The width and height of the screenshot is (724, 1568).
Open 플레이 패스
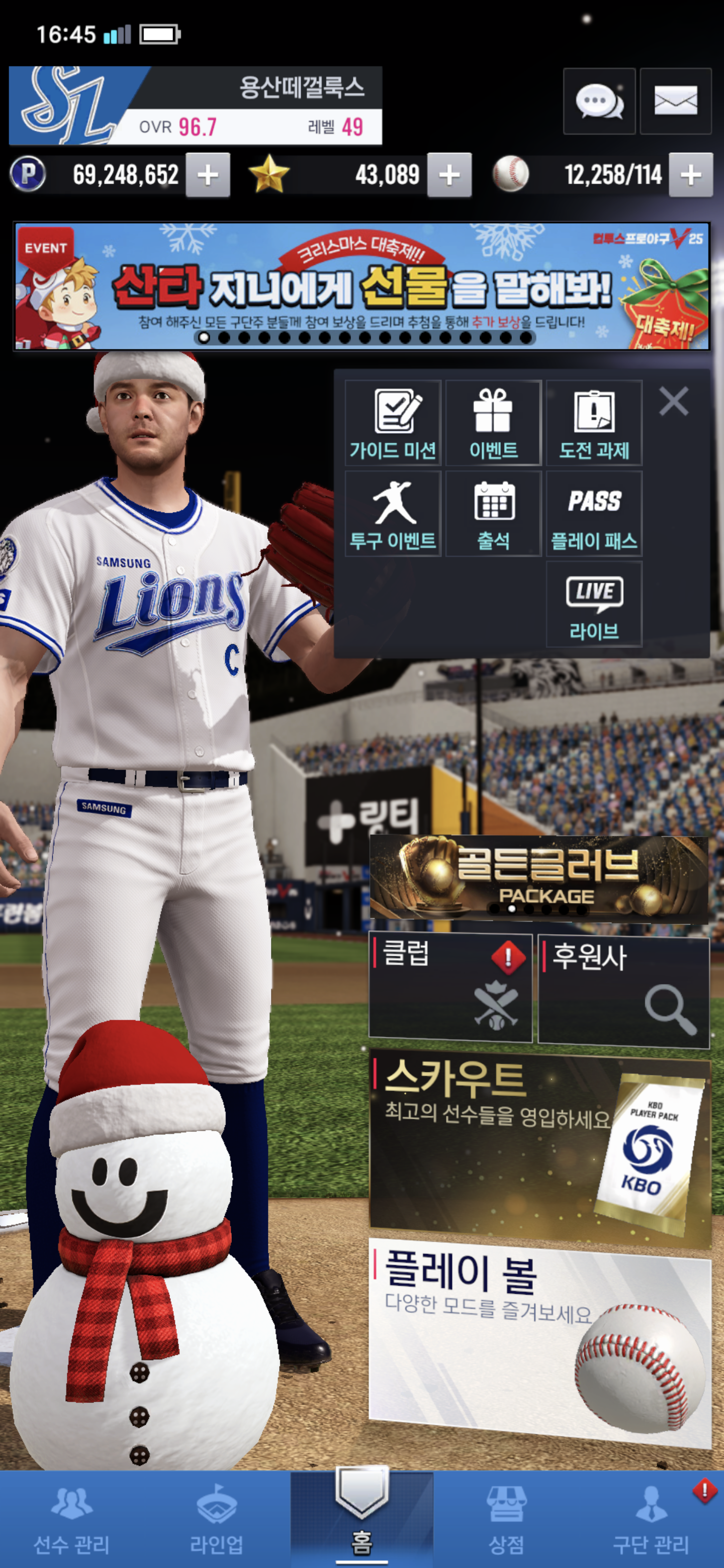594,513
